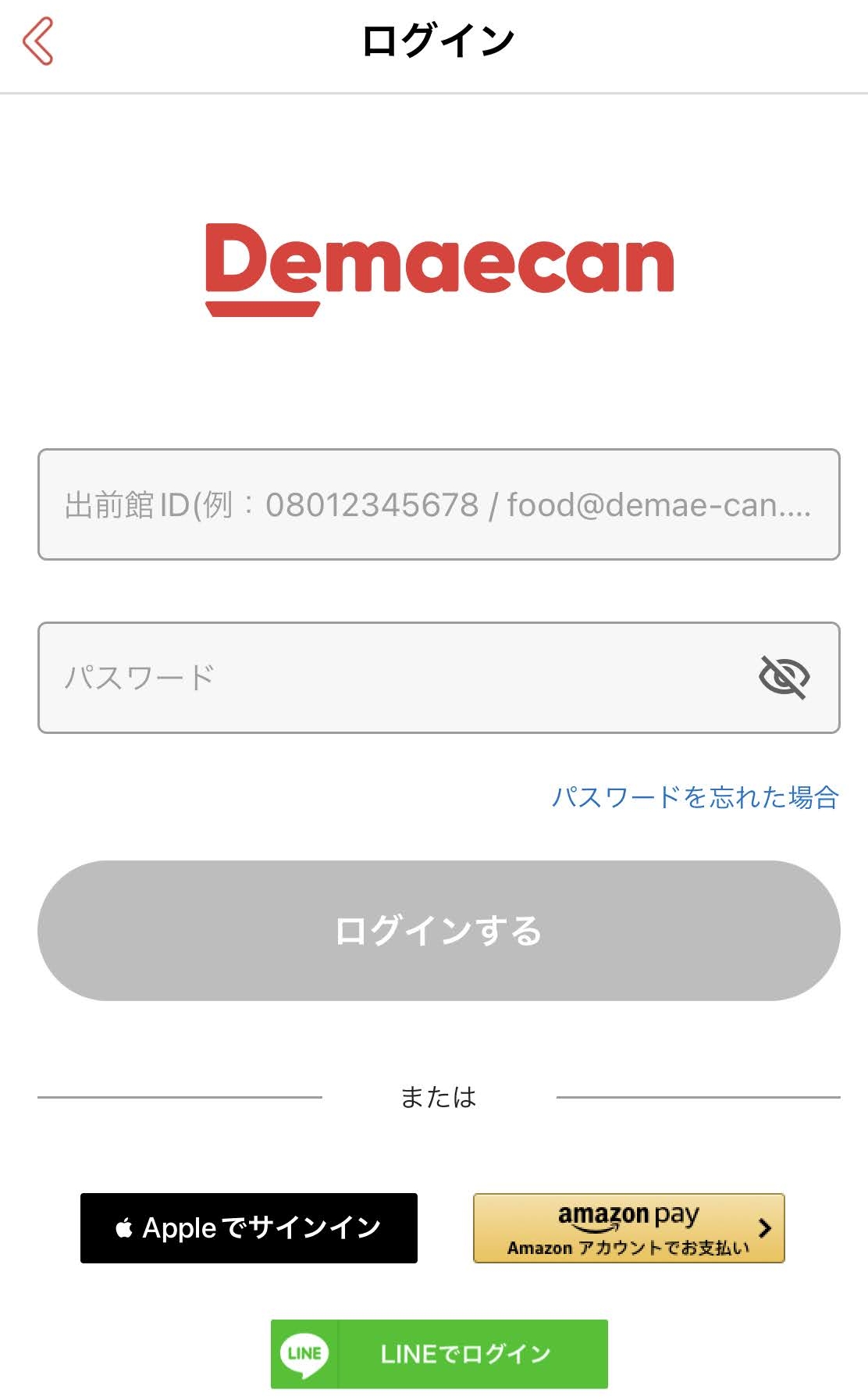Viewport: 868px width, 1400px height.
Task: Open the パスワードを忘れた場合 link
Action: (695, 797)
